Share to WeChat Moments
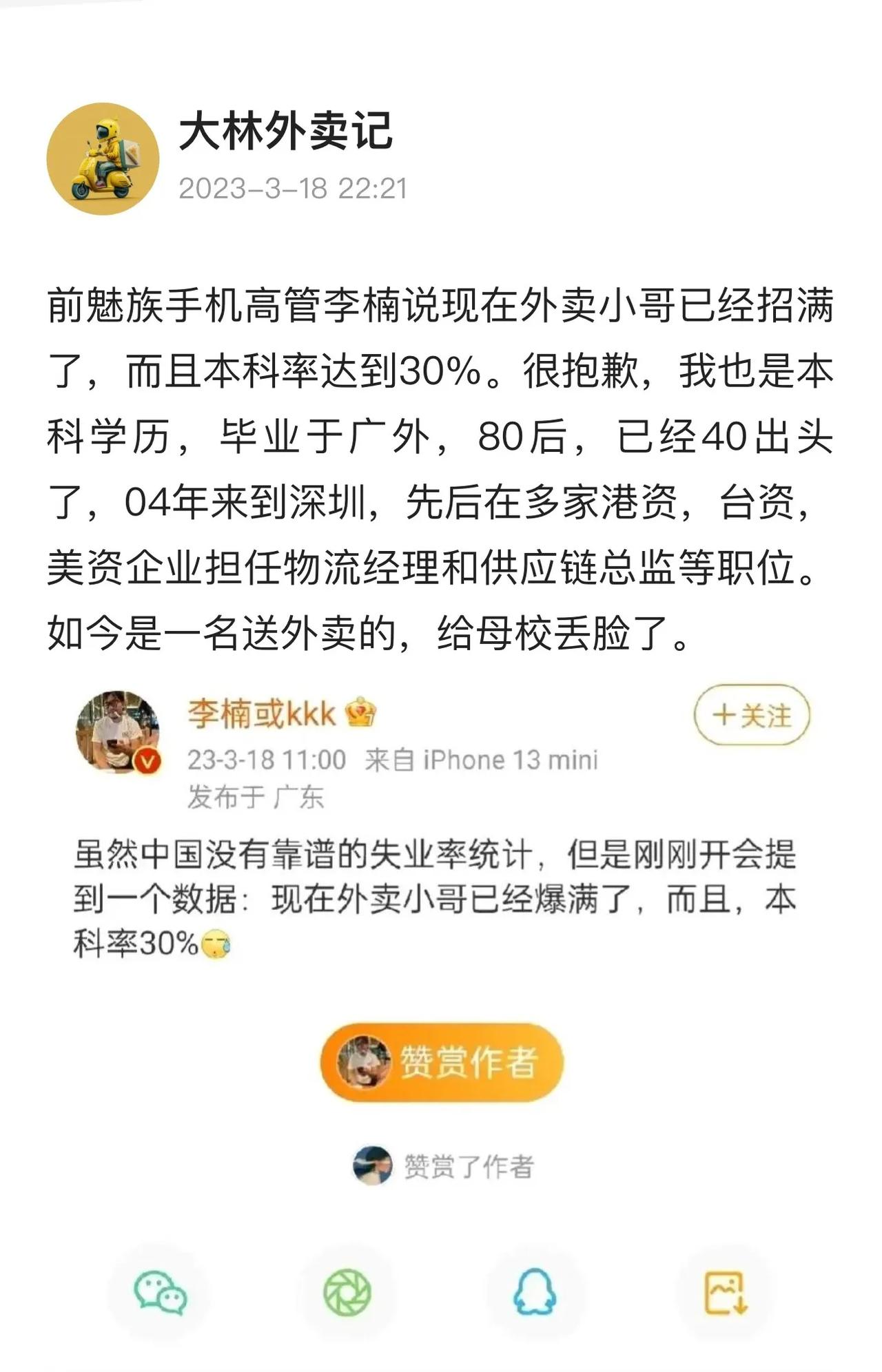Screen dimensions: 882x1372 [347, 1292]
